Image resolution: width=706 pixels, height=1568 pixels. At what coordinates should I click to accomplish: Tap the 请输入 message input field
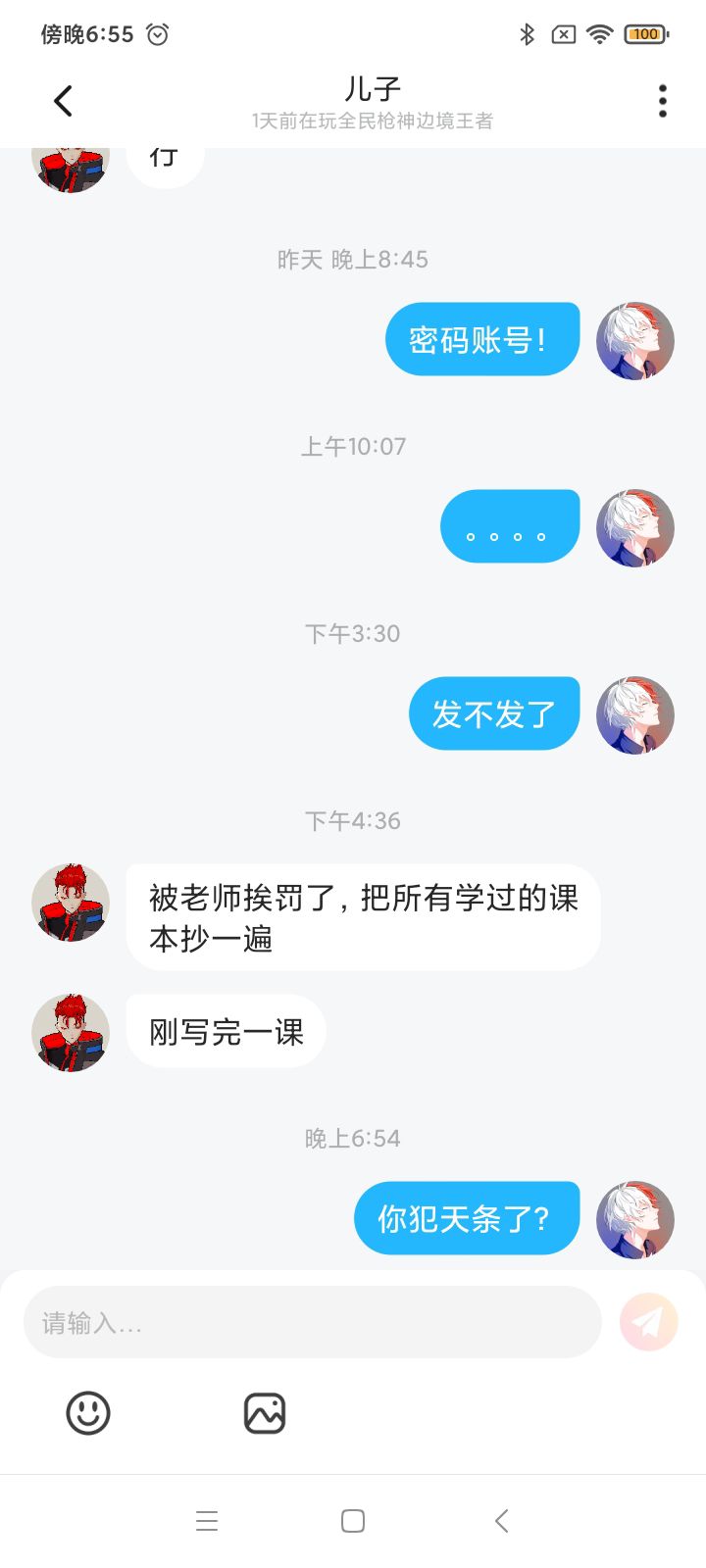[312, 1322]
